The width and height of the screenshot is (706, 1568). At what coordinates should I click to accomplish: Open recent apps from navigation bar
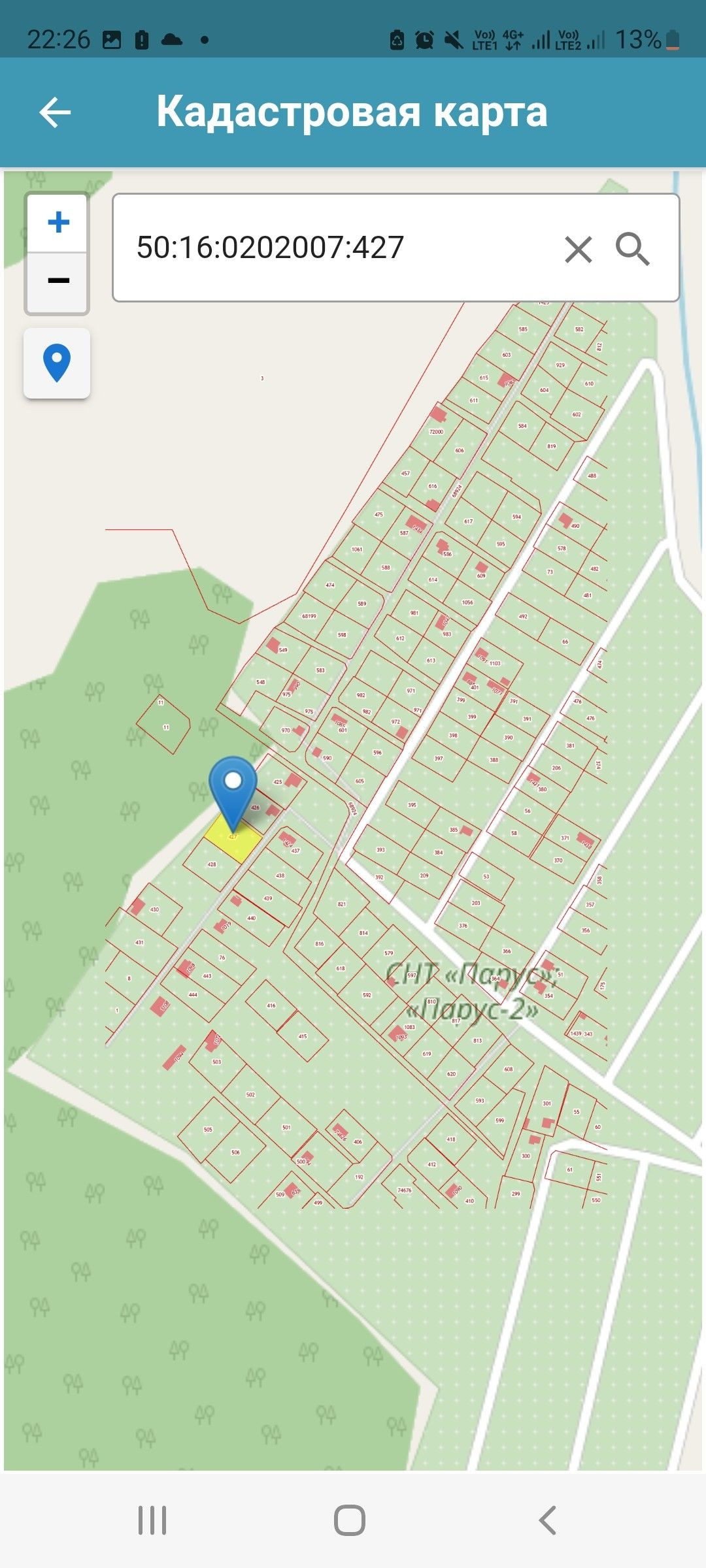(x=152, y=1520)
